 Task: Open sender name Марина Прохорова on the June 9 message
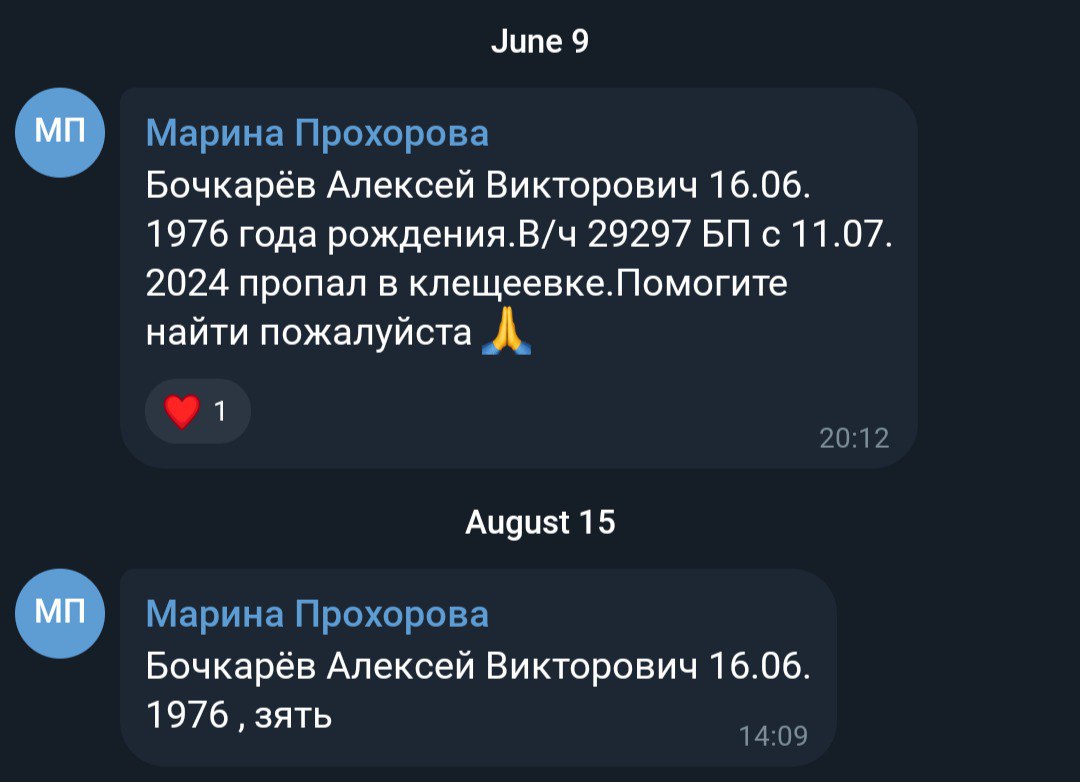[x=317, y=133]
